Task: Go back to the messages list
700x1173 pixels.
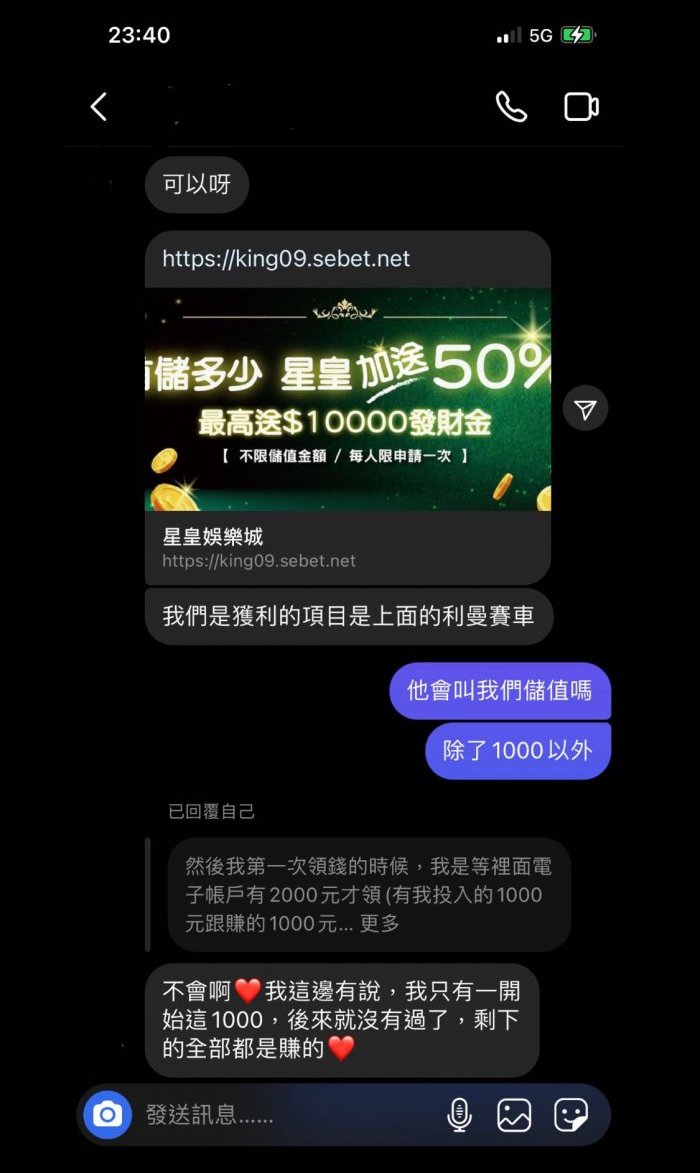Action: 98,107
